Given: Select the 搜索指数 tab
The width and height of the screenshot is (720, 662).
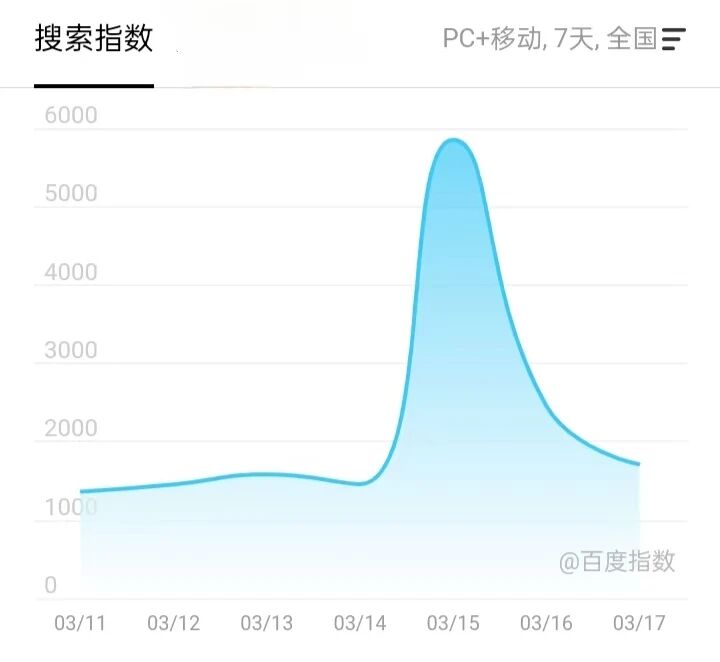Looking at the screenshot, I should tap(94, 40).
